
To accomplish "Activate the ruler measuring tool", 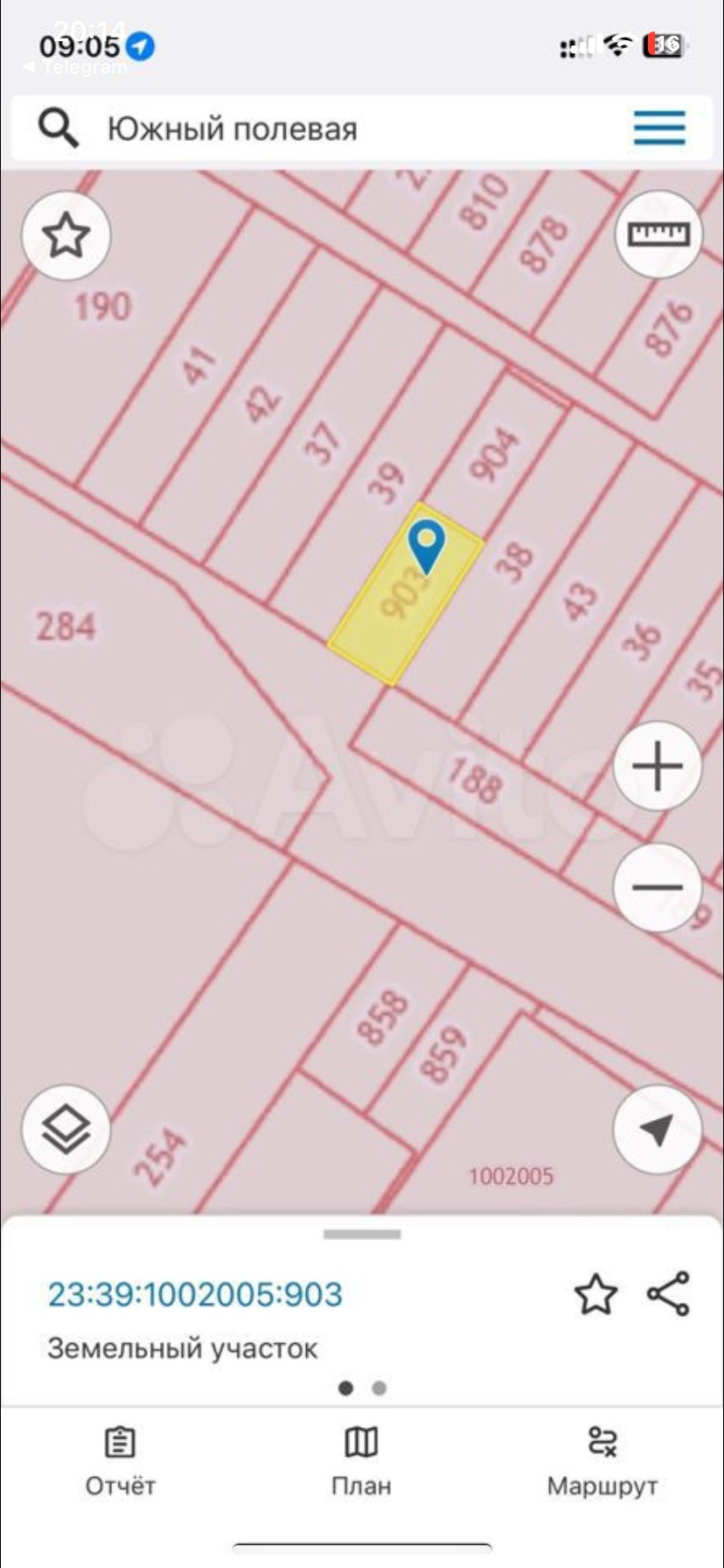I will click(658, 234).
